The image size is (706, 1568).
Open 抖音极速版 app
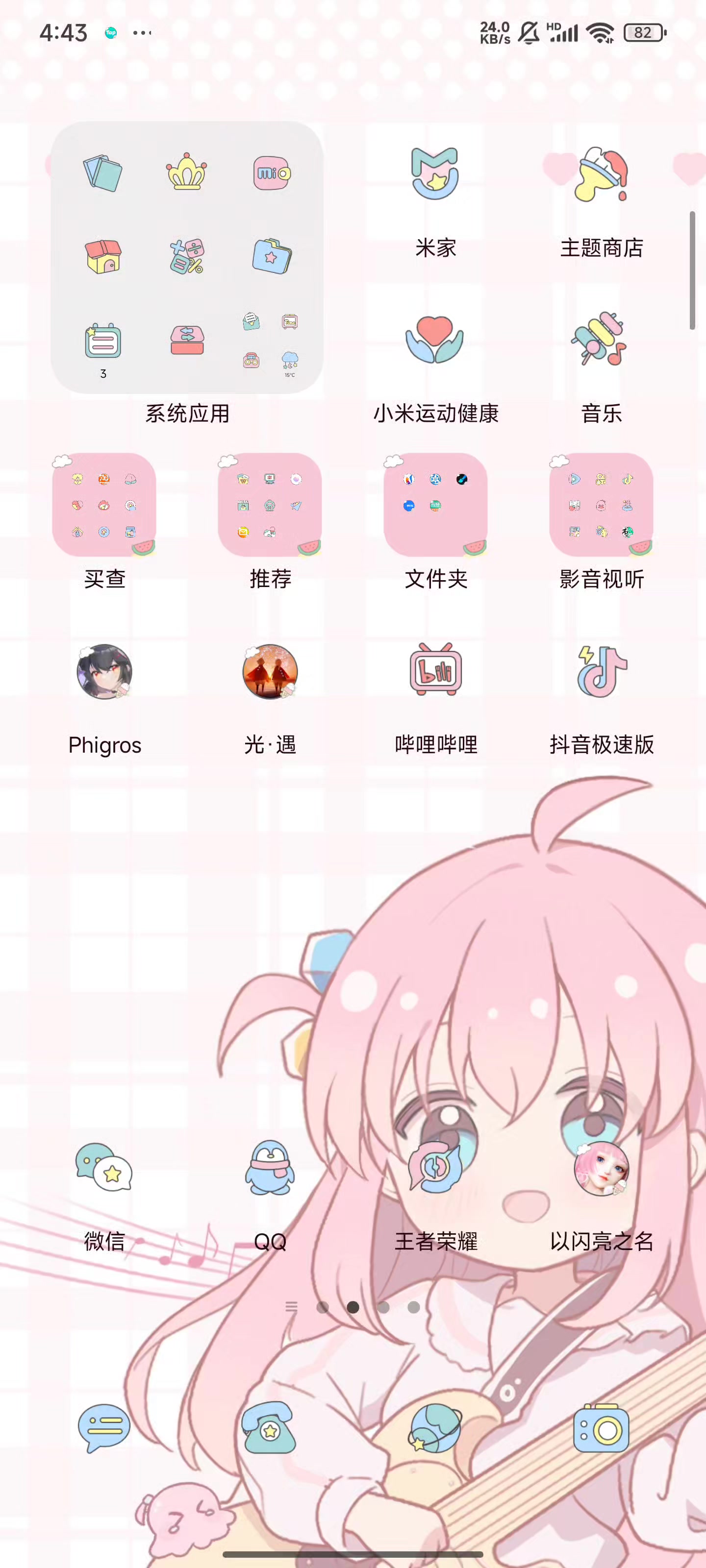coord(601,671)
